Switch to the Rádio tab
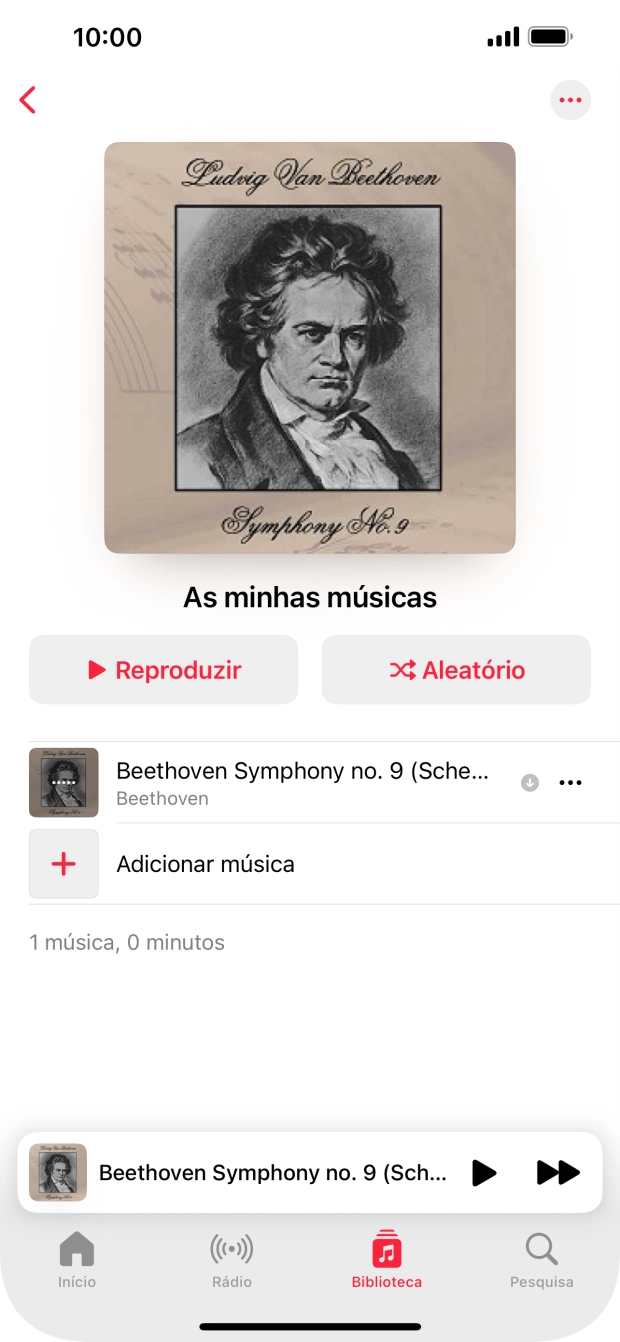 coord(232,1260)
